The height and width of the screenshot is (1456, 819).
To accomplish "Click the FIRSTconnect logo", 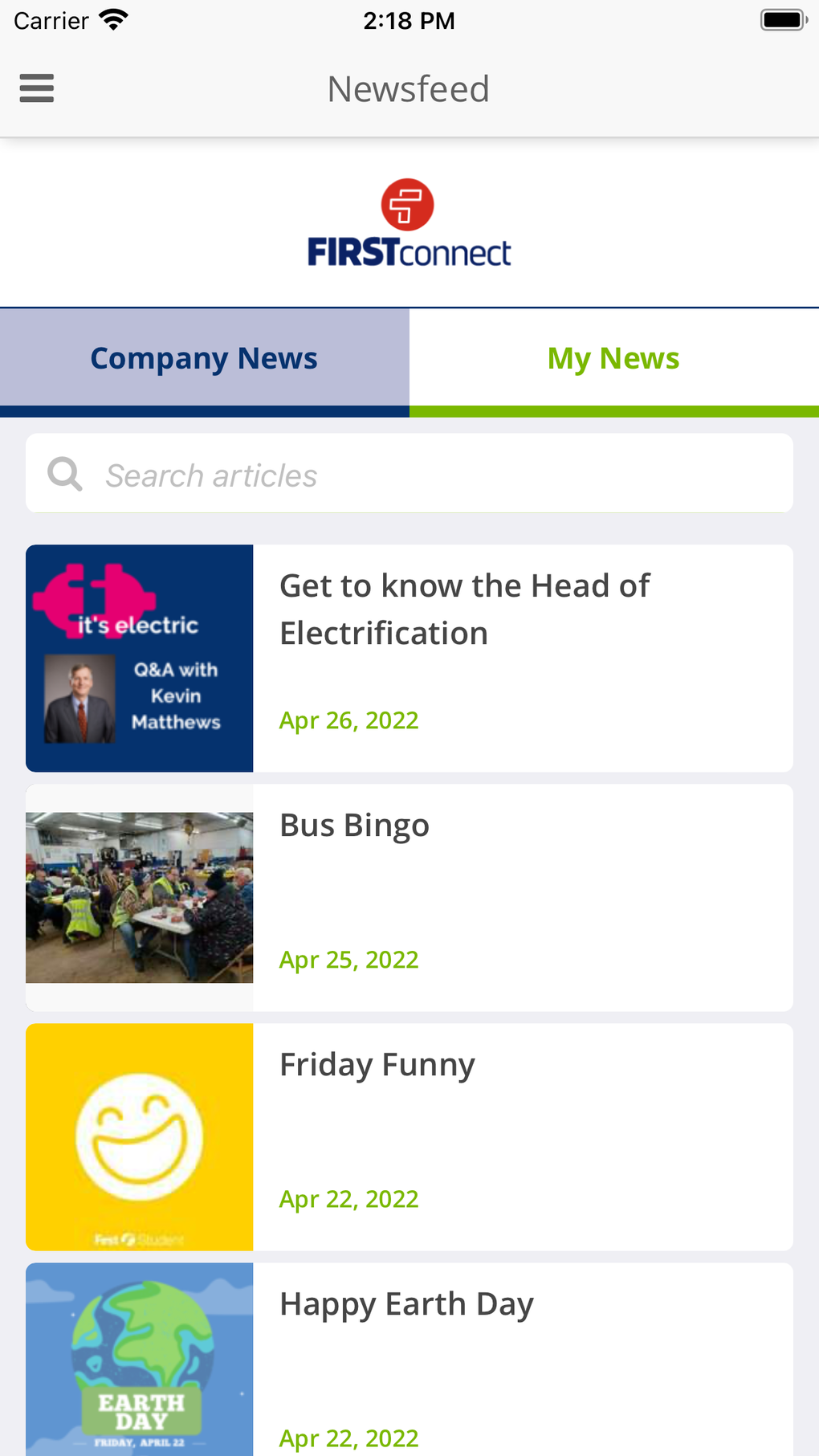I will [409, 222].
